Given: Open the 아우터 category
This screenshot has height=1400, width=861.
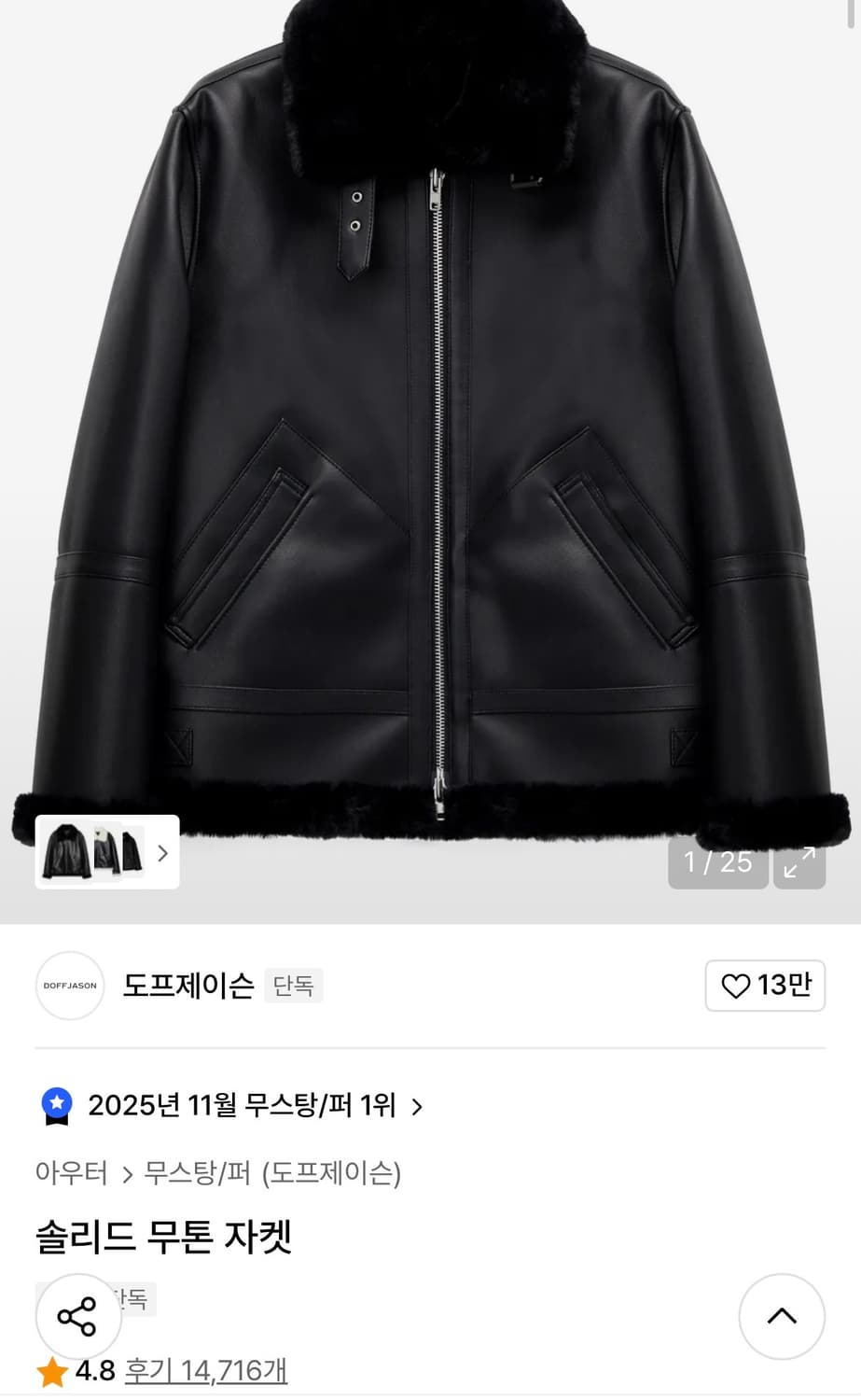Looking at the screenshot, I should point(70,1173).
